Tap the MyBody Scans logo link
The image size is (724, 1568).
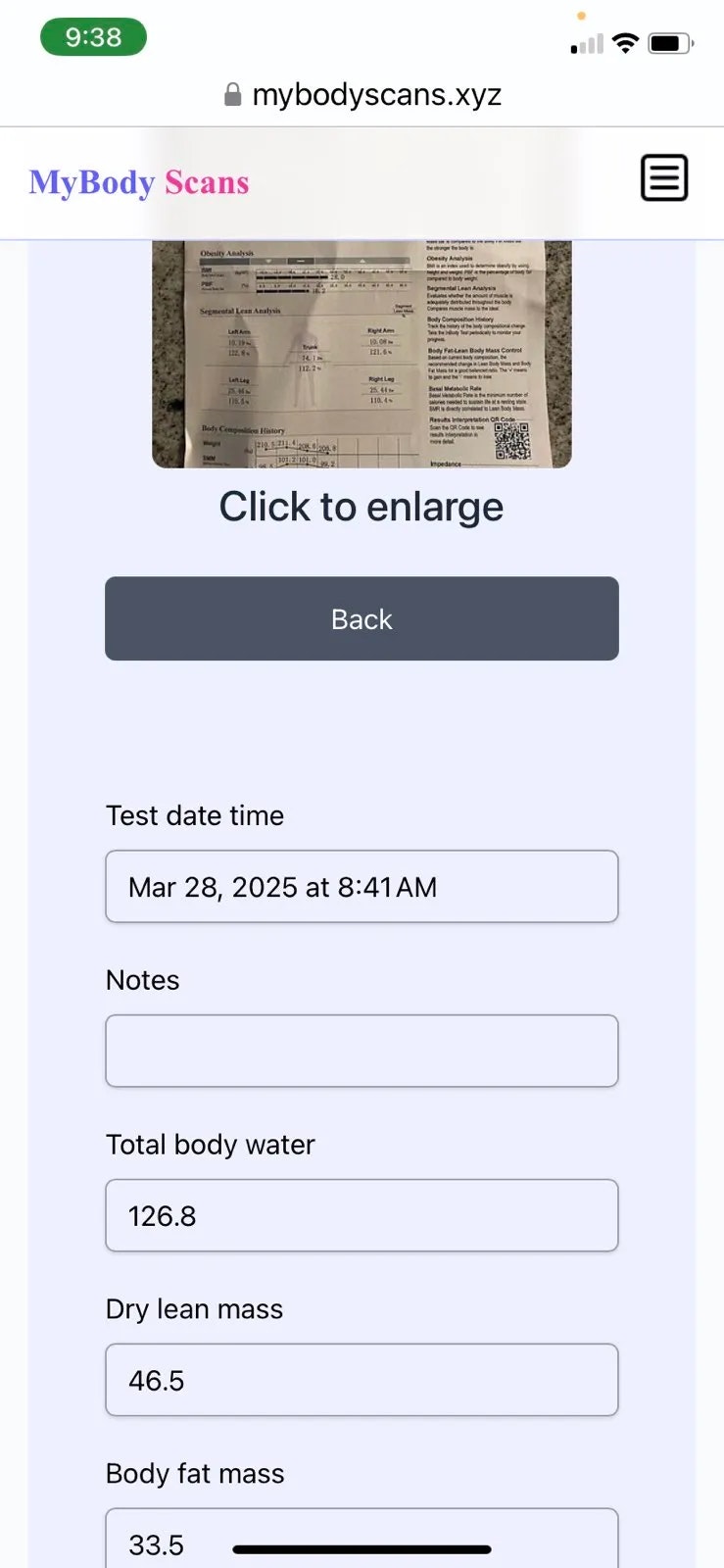coord(139,182)
